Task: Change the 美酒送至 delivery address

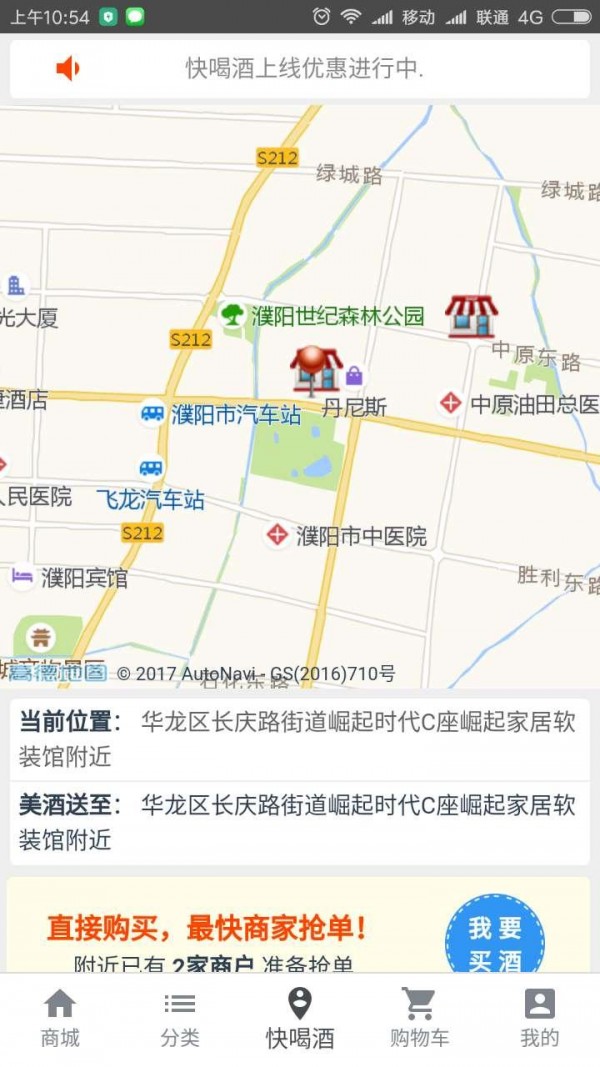Action: pos(300,822)
